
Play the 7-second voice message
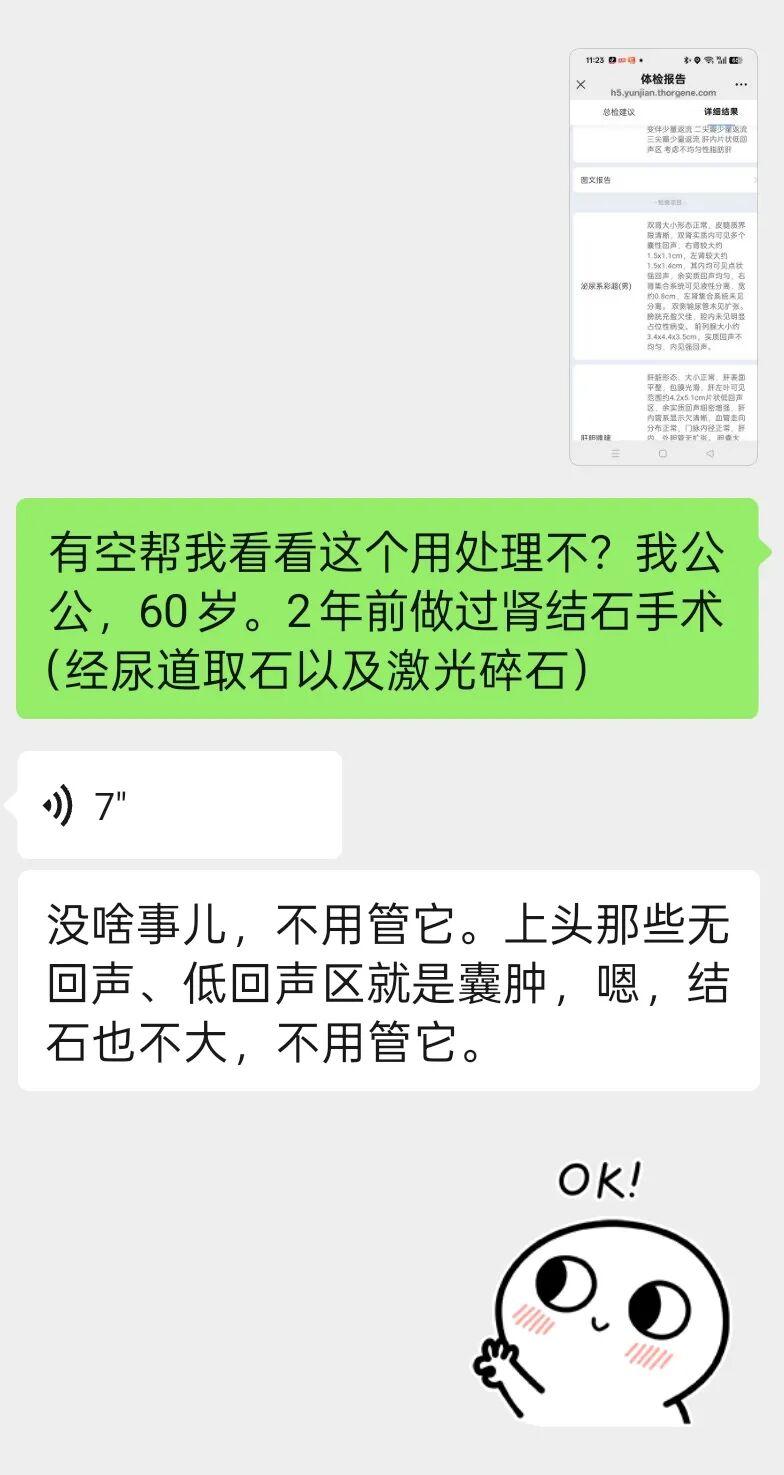click(x=180, y=805)
